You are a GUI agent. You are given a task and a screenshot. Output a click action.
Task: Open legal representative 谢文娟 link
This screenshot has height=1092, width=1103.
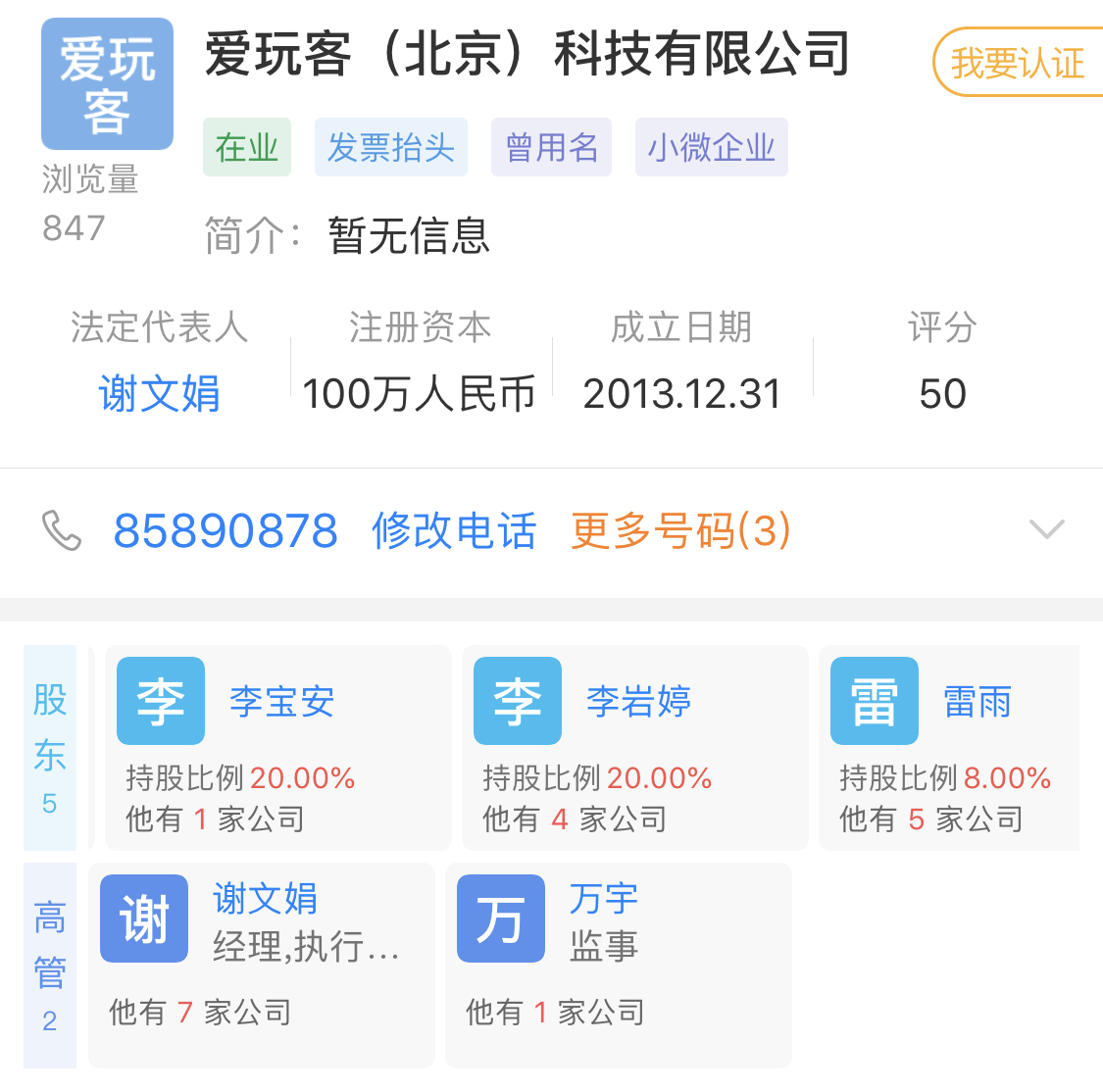click(159, 394)
